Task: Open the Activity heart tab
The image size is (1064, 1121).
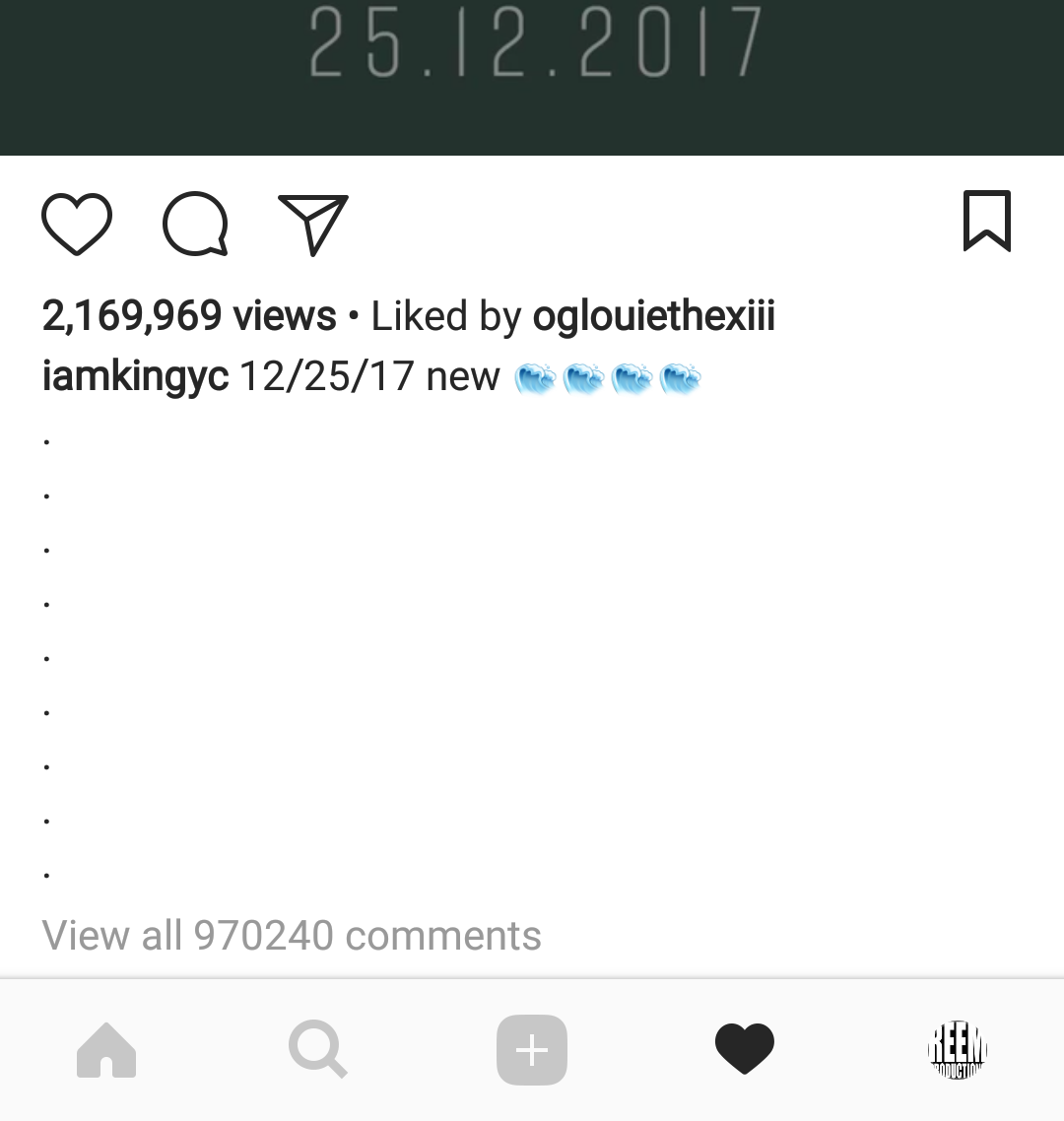Action: [745, 1050]
